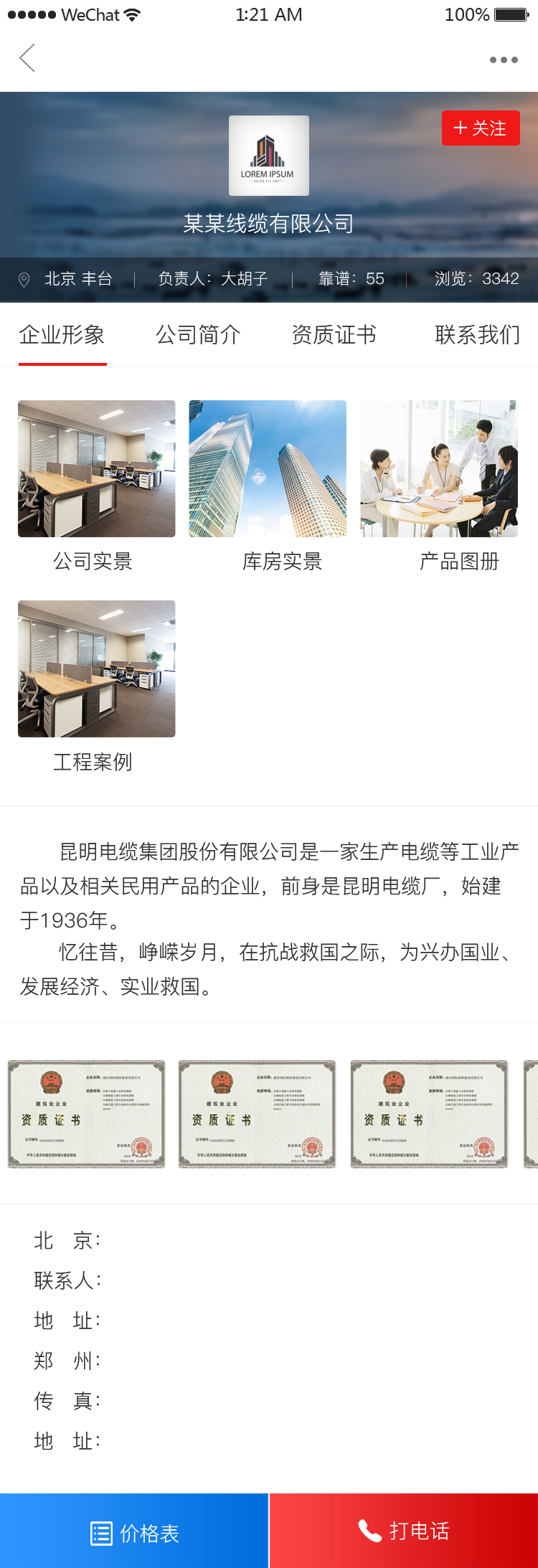View the 工程案例 album
The image size is (538, 1568).
(x=97, y=669)
